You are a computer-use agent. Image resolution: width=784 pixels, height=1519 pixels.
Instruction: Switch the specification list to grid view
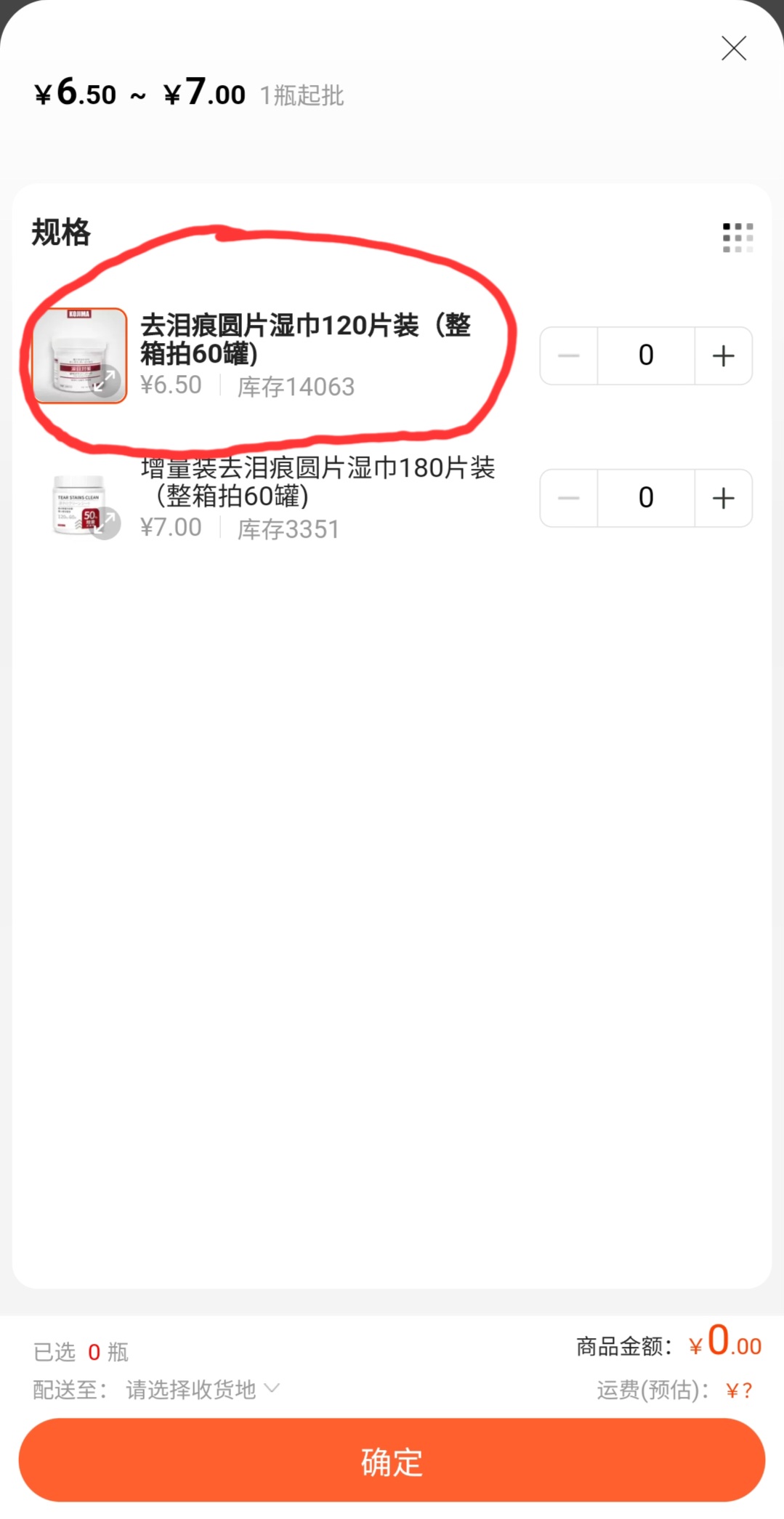tap(737, 238)
